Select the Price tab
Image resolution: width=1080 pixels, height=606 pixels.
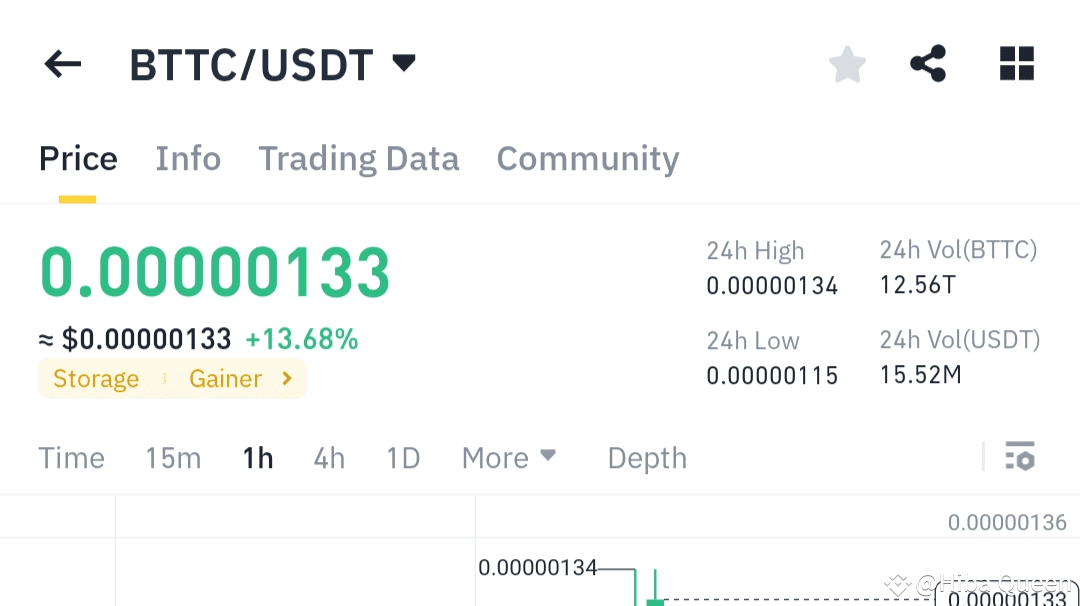click(x=78, y=159)
